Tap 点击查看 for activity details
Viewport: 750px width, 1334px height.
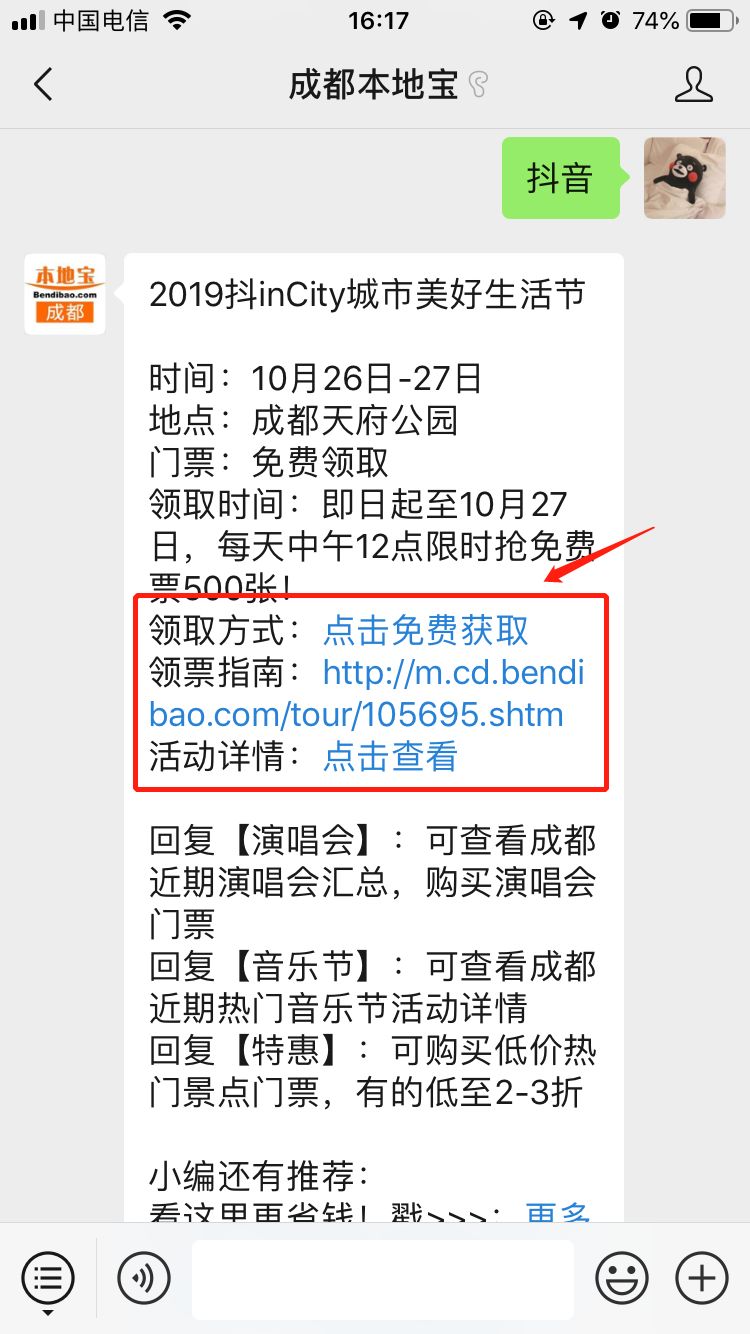coord(390,757)
